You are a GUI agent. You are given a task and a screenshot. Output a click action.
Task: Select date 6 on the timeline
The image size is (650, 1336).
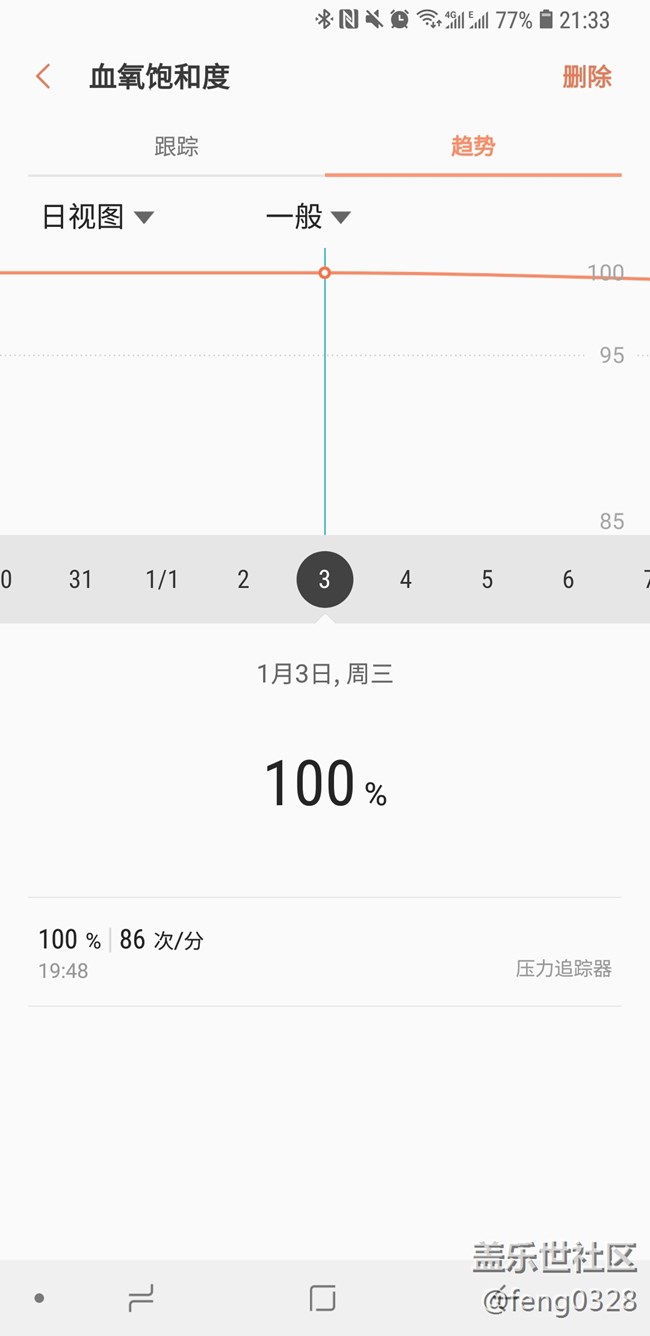pyautogui.click(x=568, y=579)
